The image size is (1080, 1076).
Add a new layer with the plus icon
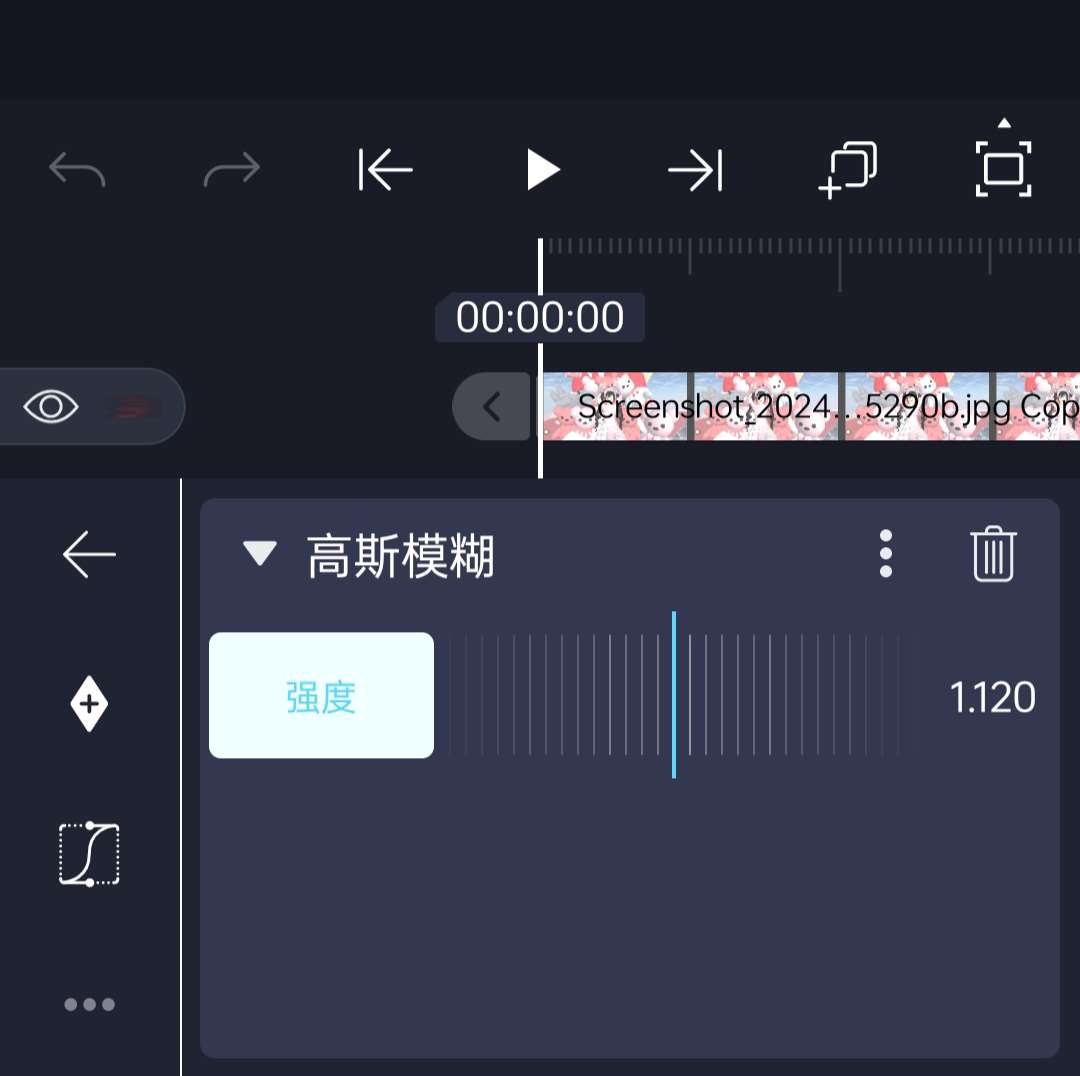848,169
